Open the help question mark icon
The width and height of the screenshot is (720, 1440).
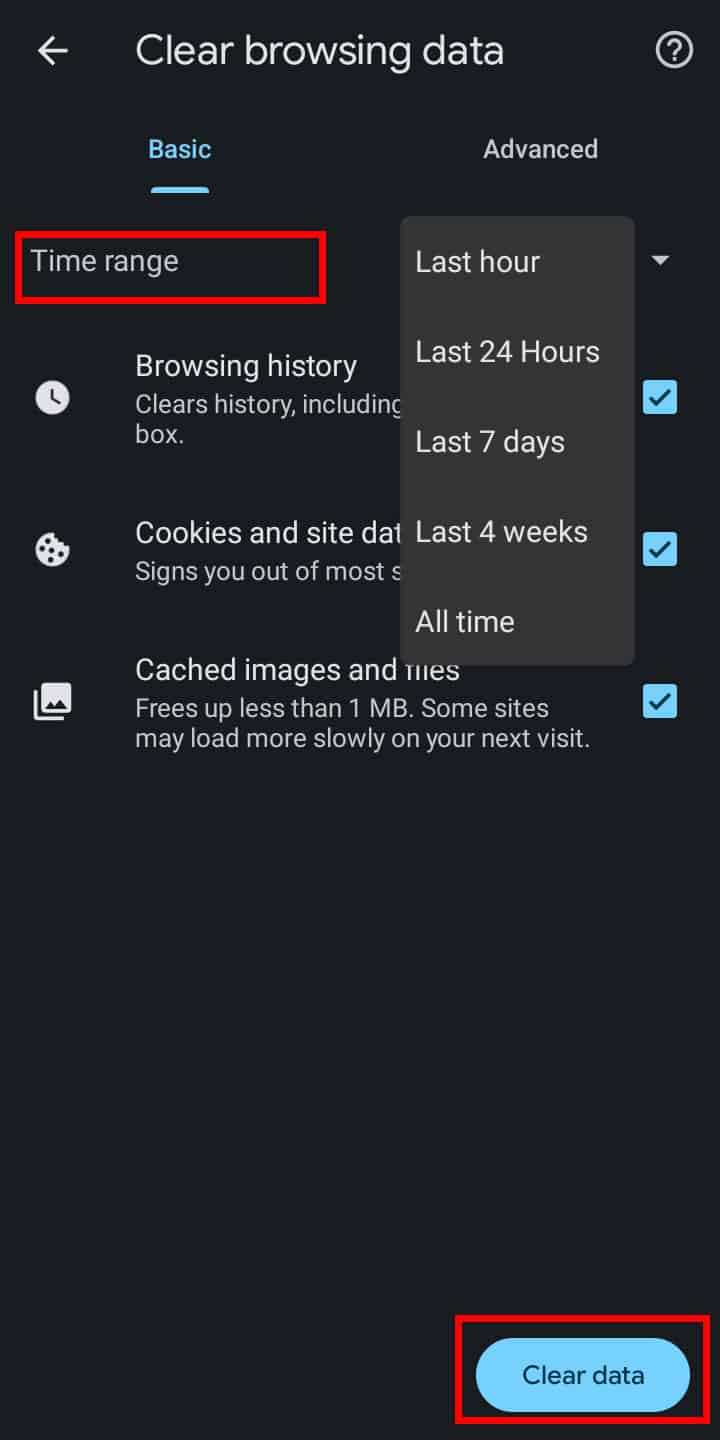pyautogui.click(x=674, y=50)
